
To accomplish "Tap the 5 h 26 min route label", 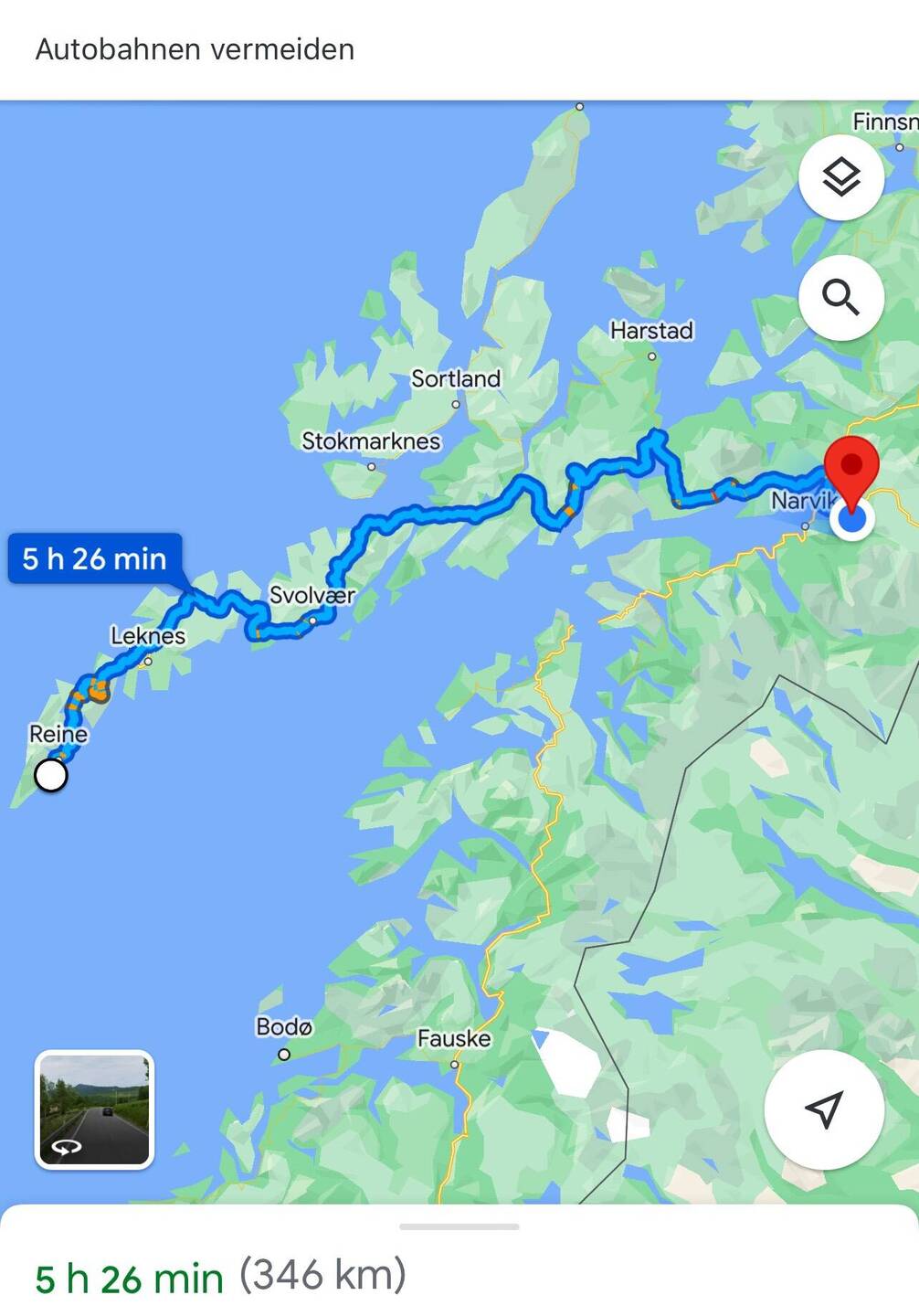I will [x=95, y=558].
